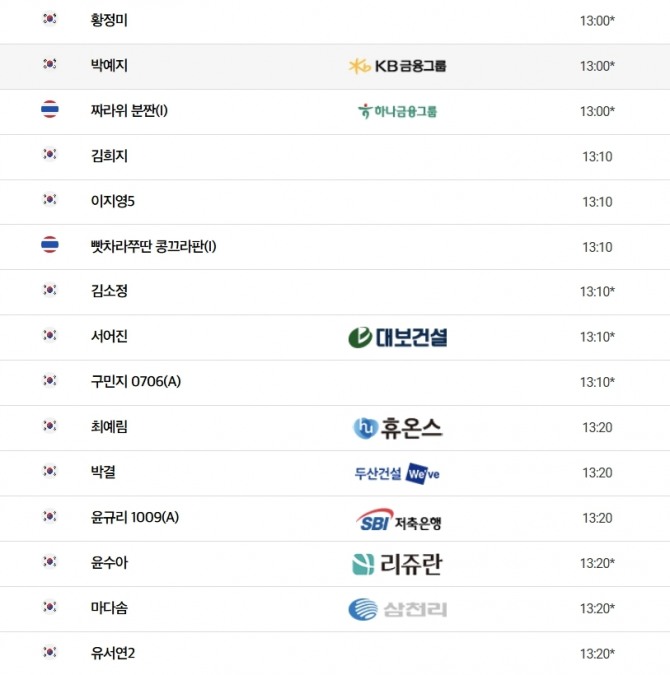This screenshot has height=675, width=670.
Task: Select 윤규리 1009(A) entry
Action: coord(134,517)
